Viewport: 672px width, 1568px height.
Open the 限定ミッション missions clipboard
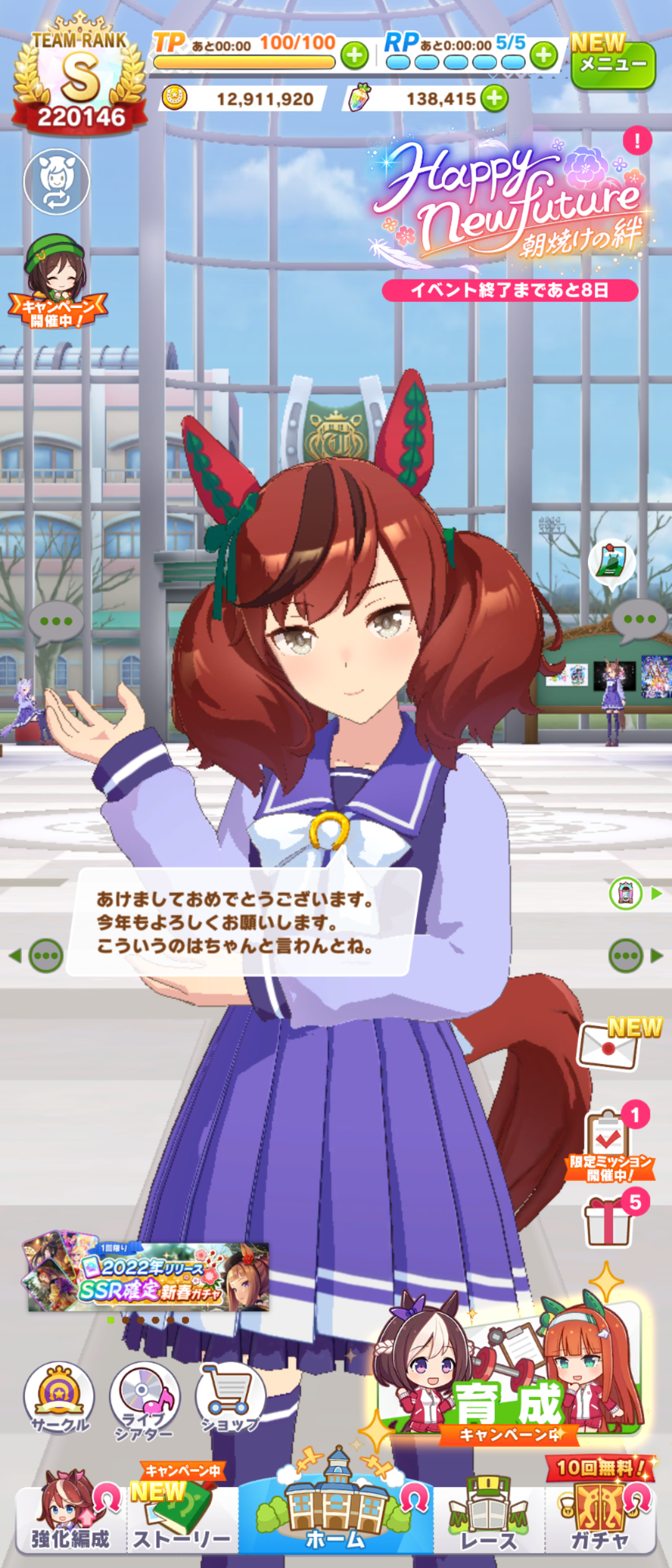[610, 1145]
